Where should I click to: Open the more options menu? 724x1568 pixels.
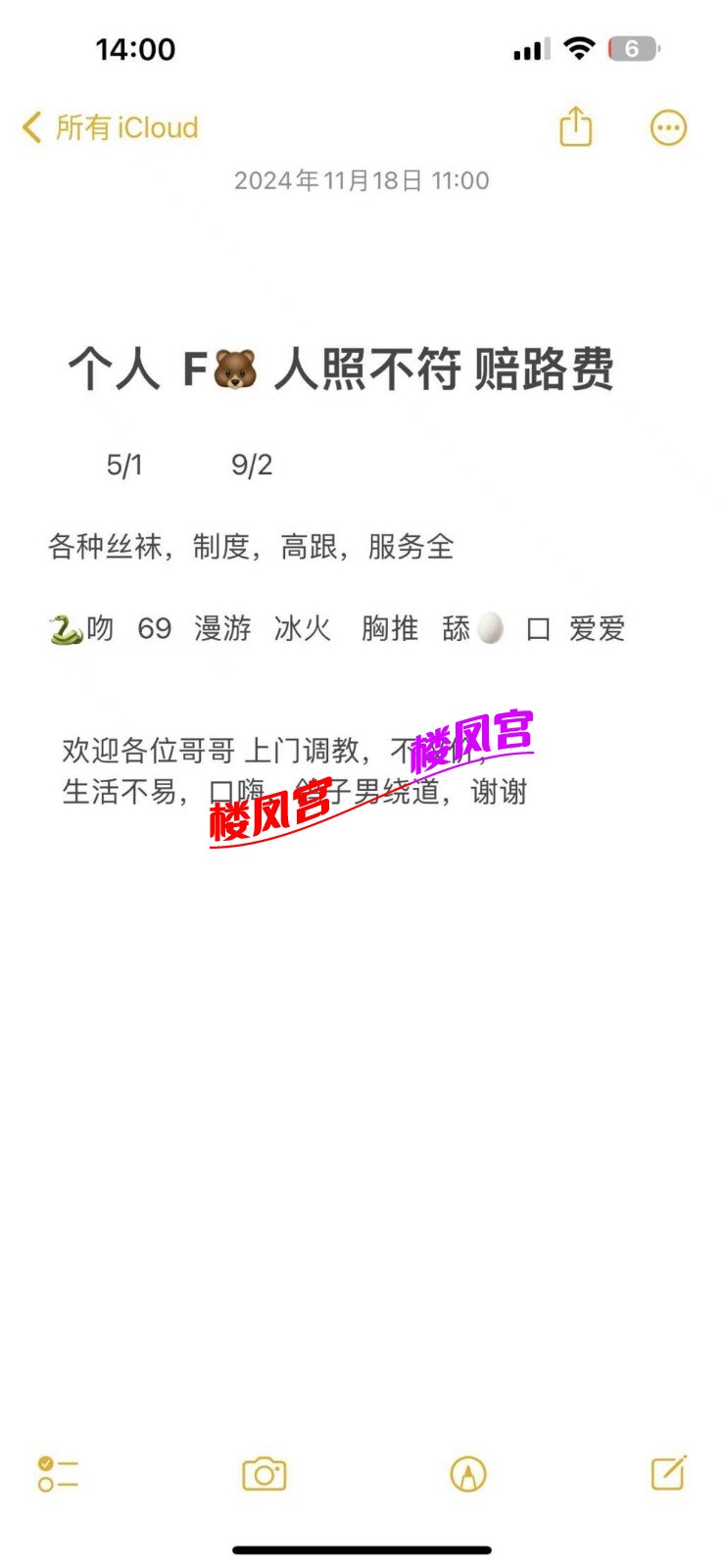point(668,127)
